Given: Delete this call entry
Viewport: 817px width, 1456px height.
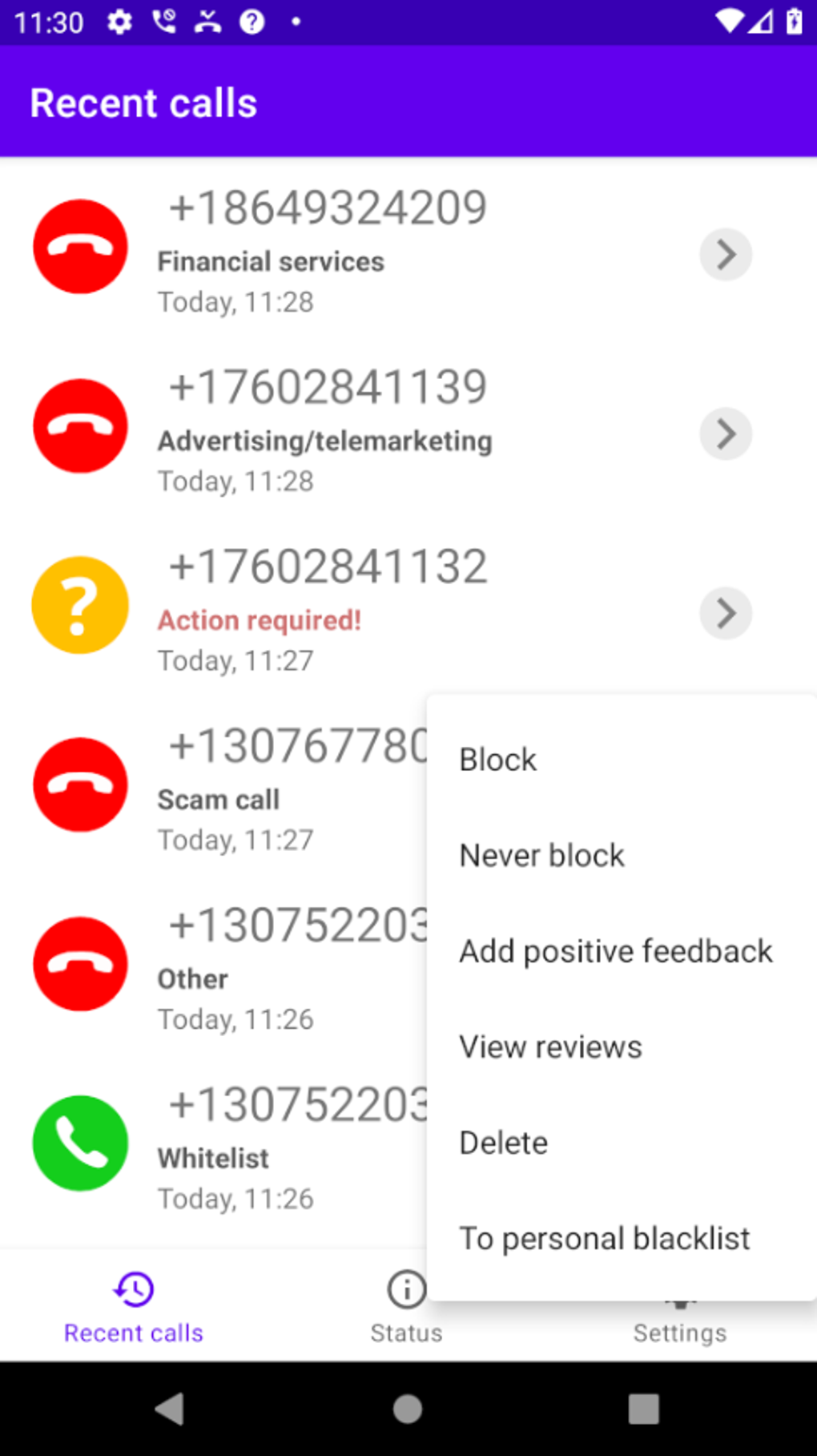Looking at the screenshot, I should 503,1143.
